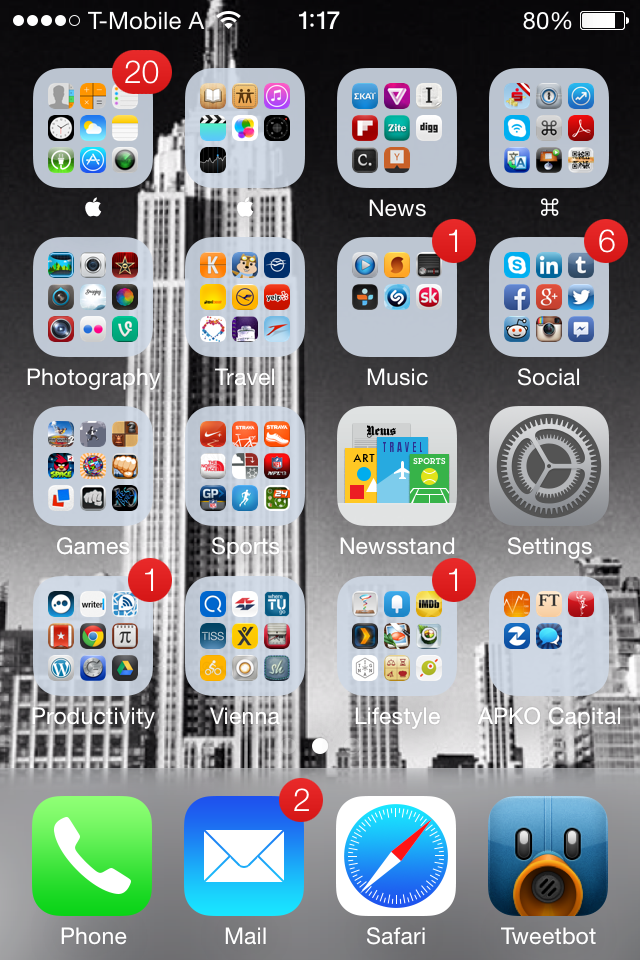Screen dimensions: 640x960
Task: Open the Social folder
Action: [x=549, y=297]
